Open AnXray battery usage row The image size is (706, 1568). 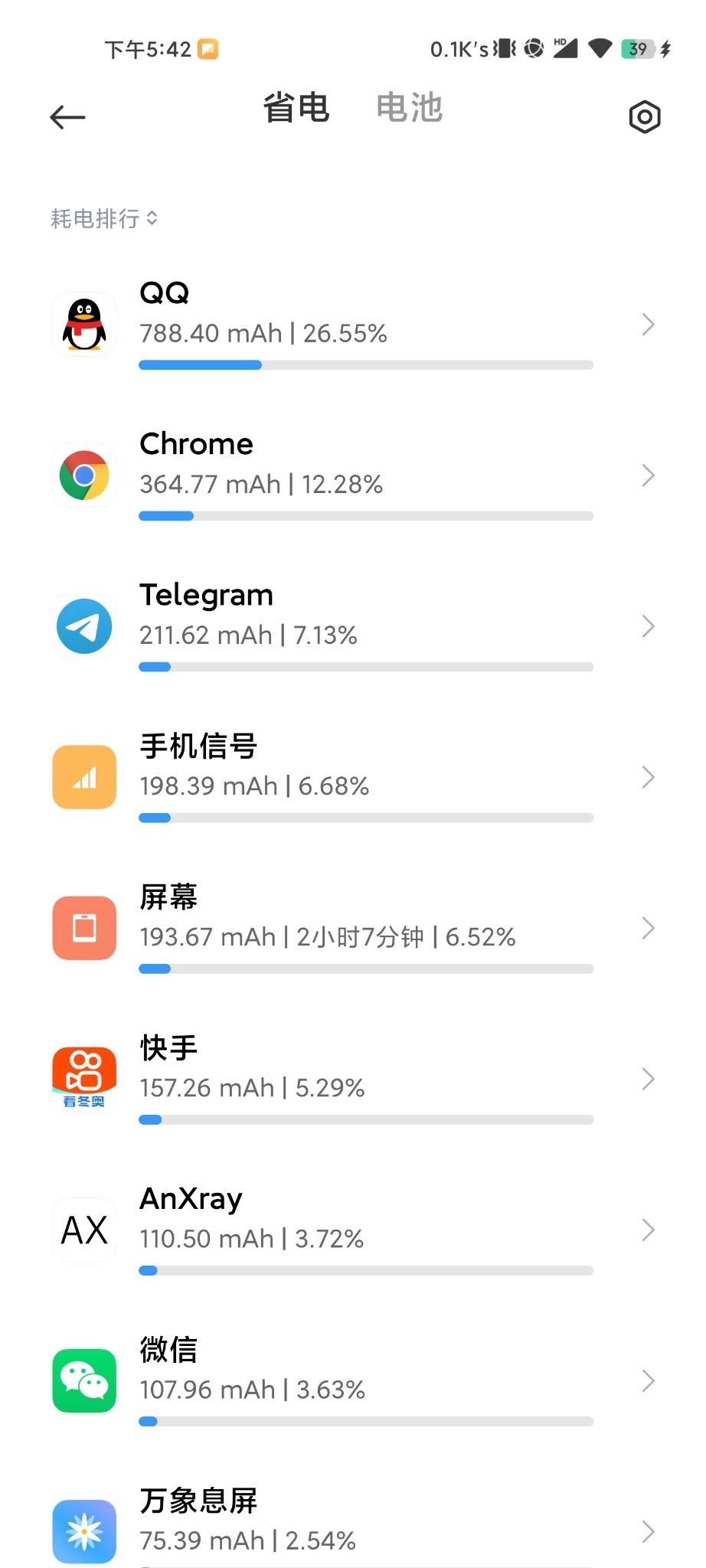tap(352, 1230)
